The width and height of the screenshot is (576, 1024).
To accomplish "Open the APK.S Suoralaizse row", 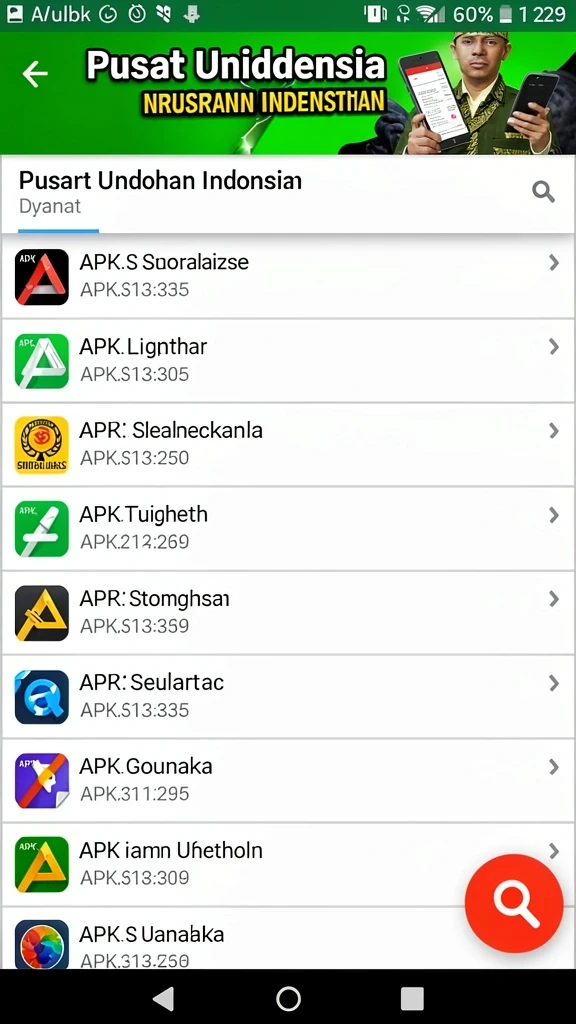I will (288, 276).
